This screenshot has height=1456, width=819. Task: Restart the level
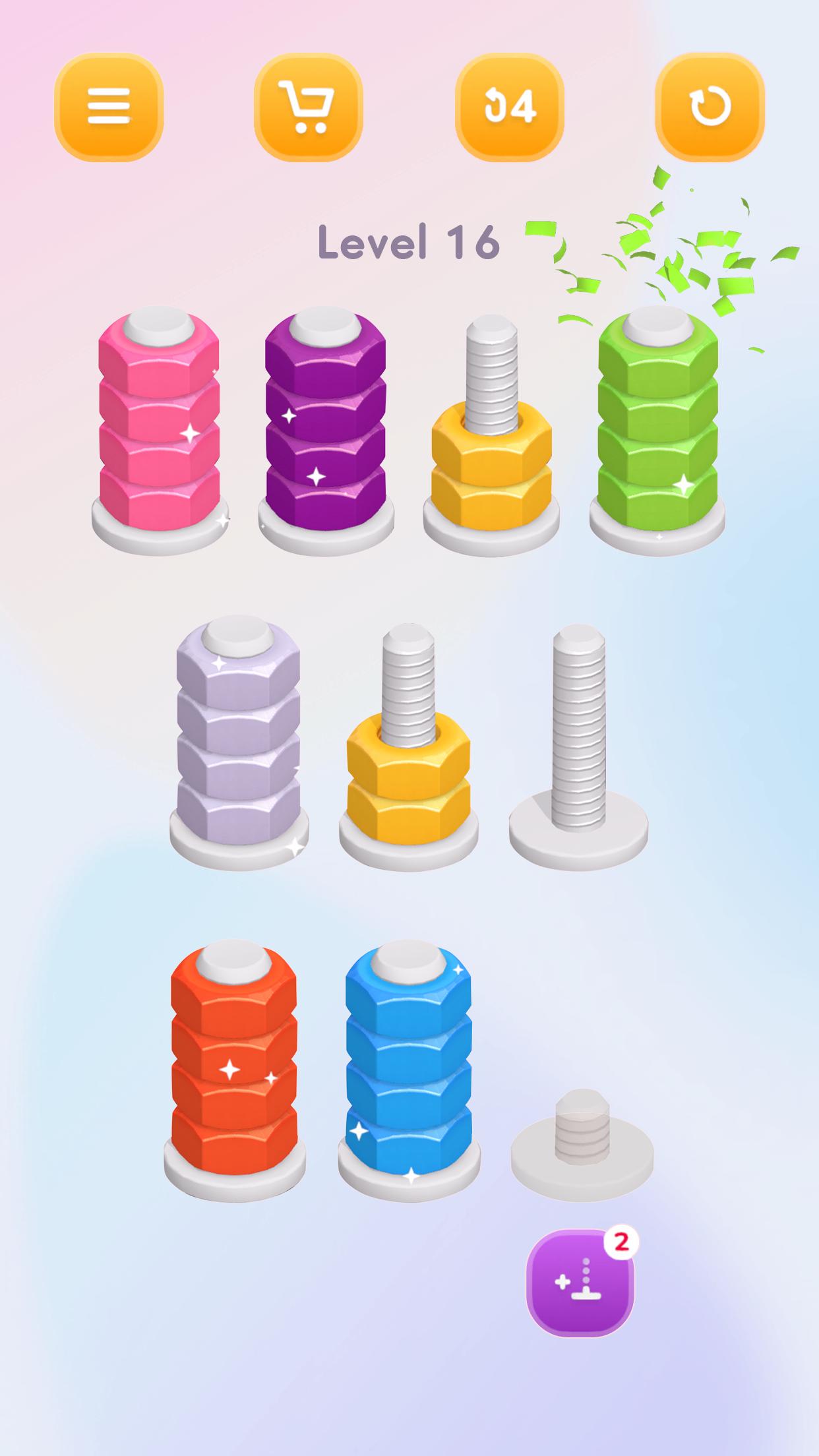(x=710, y=107)
